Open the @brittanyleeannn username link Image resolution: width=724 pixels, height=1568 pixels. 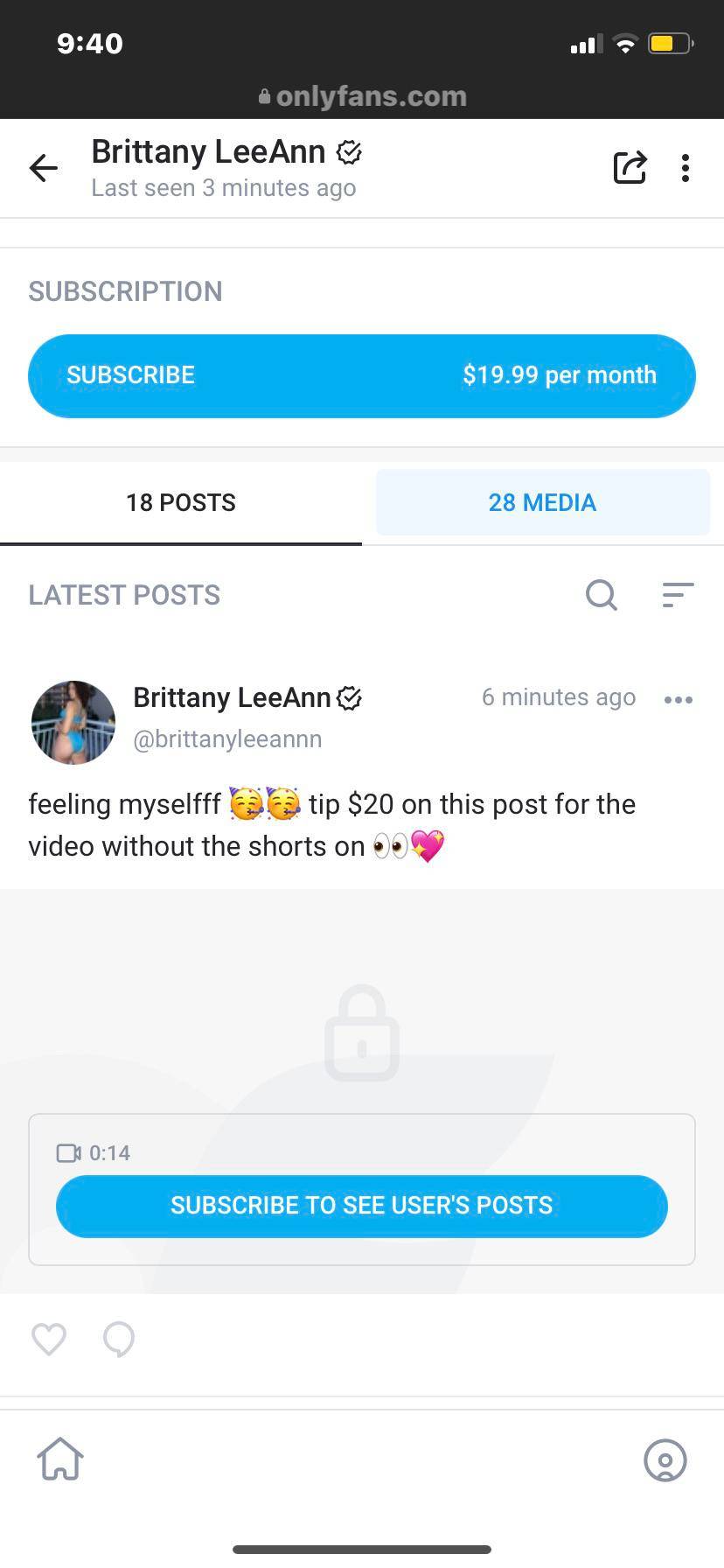(227, 739)
